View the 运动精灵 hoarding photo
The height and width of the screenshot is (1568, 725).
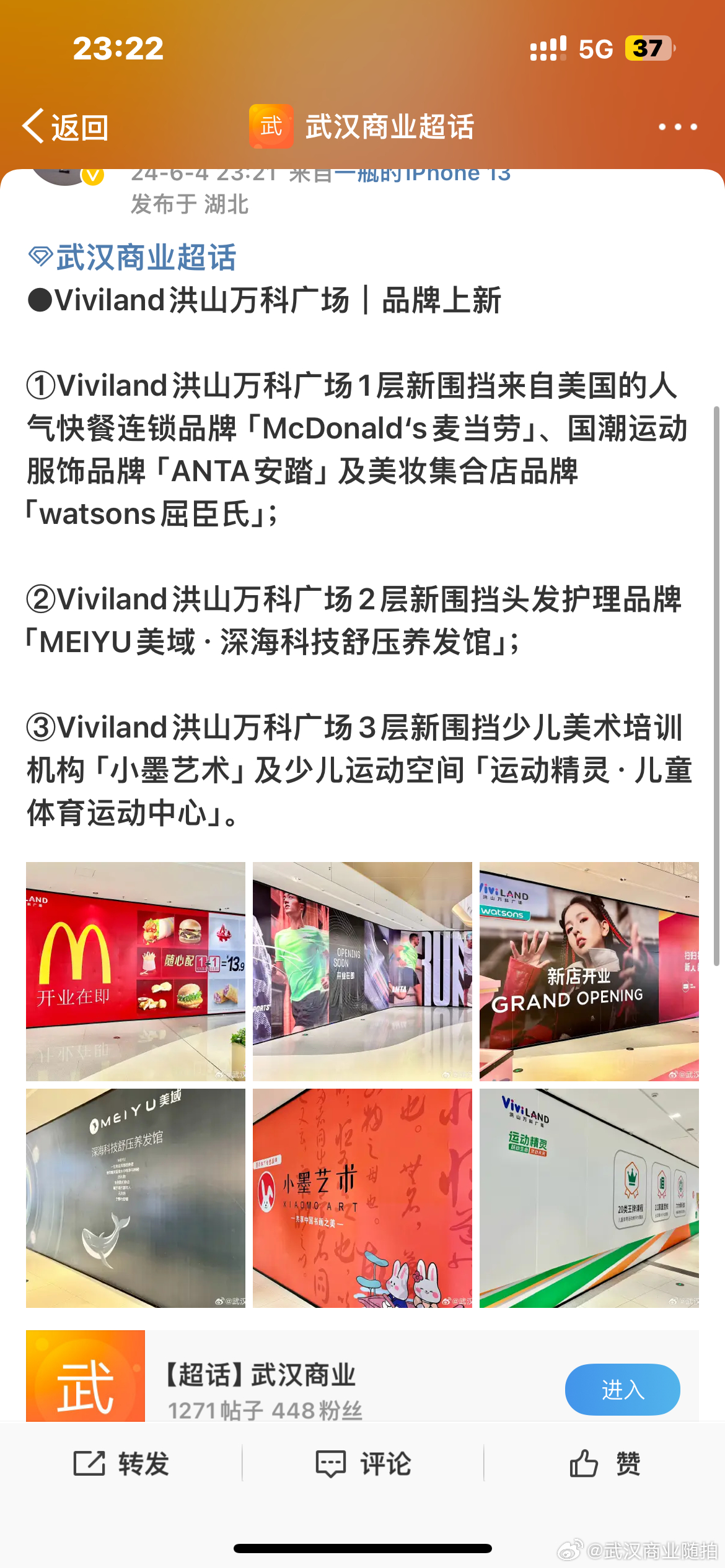(589, 1198)
